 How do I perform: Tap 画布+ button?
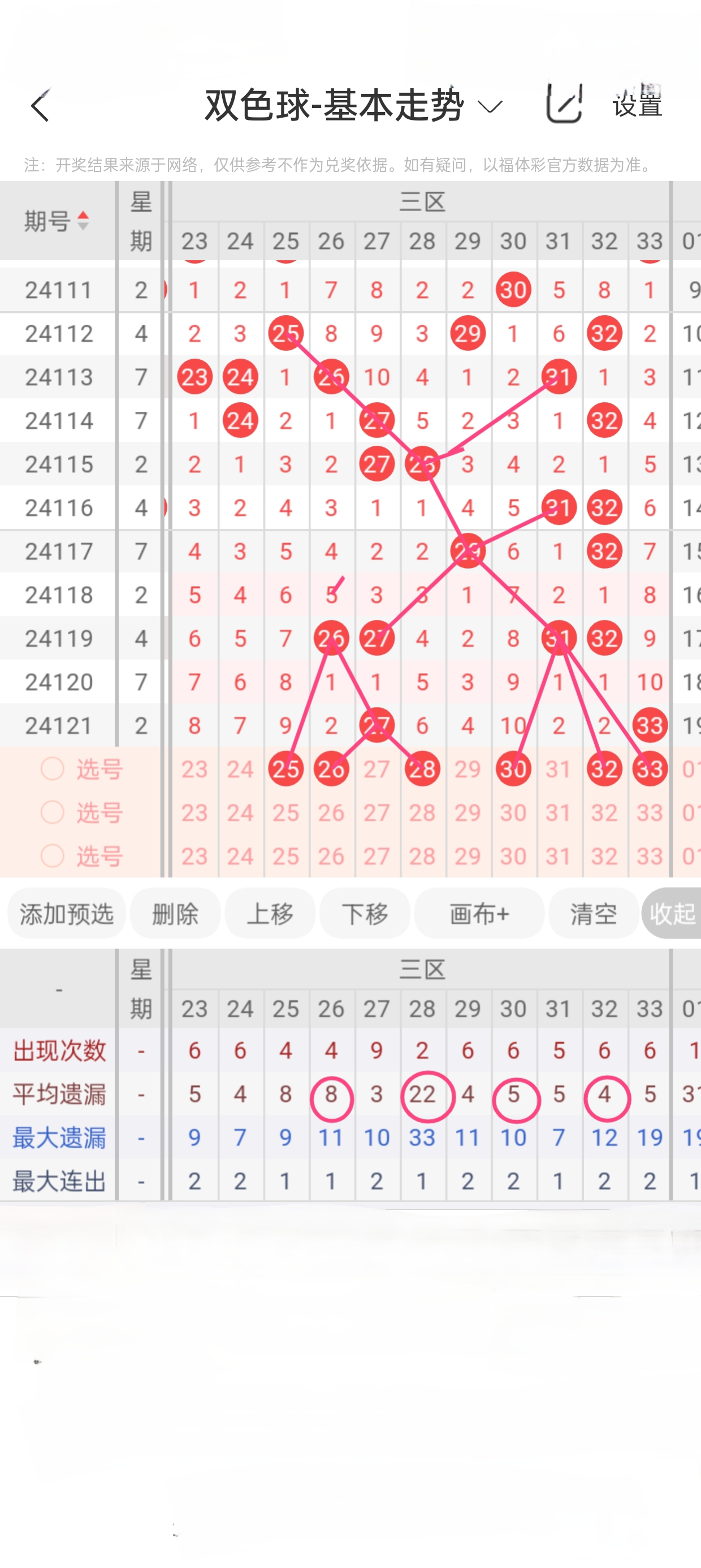(x=479, y=913)
